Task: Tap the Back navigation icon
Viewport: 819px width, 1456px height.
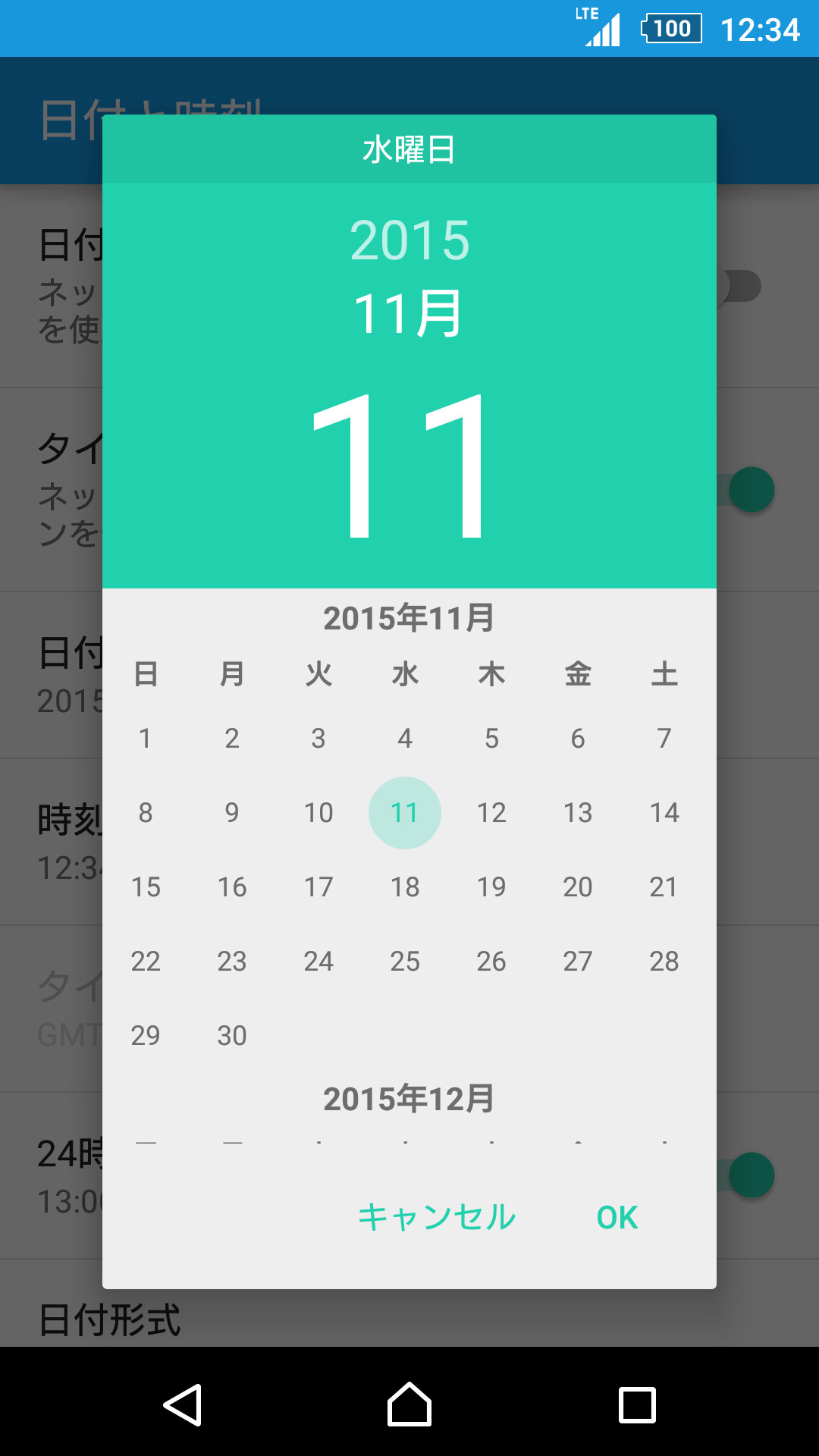Action: pos(184,1401)
